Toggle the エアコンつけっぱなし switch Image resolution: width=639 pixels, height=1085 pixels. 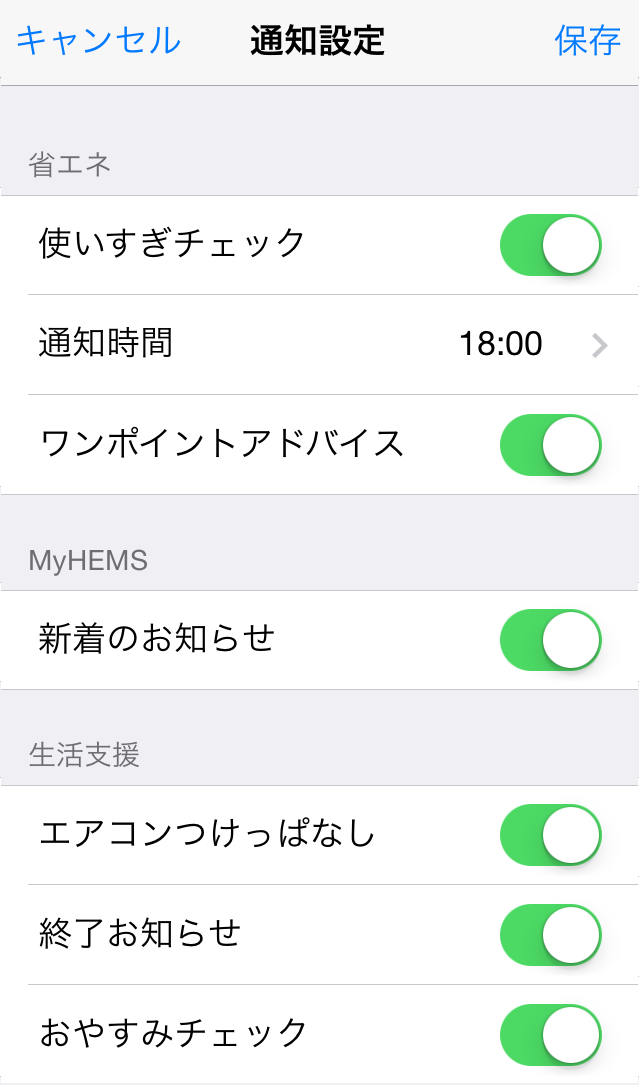[x=551, y=835]
